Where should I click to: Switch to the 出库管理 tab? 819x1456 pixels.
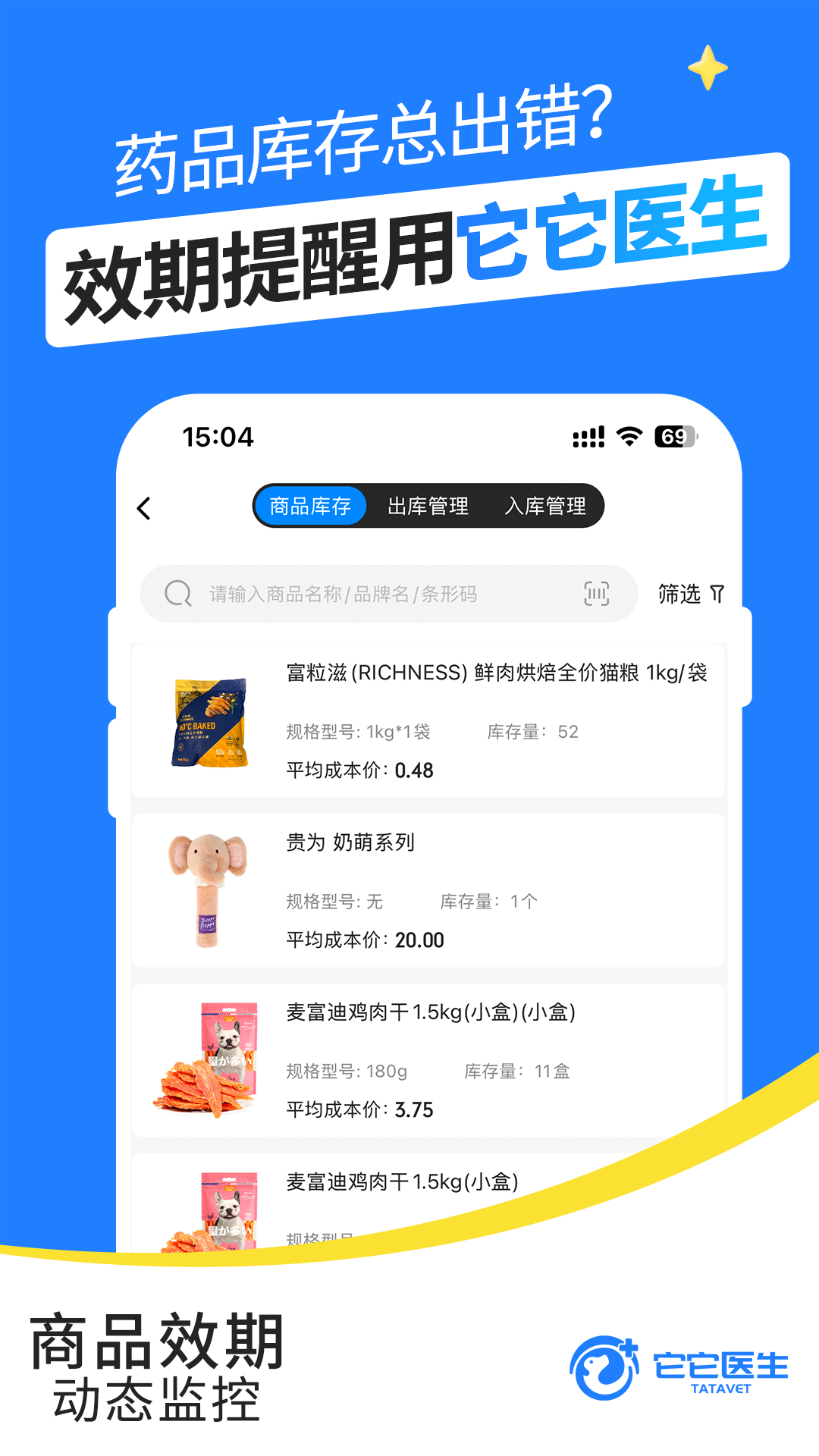coord(427,506)
